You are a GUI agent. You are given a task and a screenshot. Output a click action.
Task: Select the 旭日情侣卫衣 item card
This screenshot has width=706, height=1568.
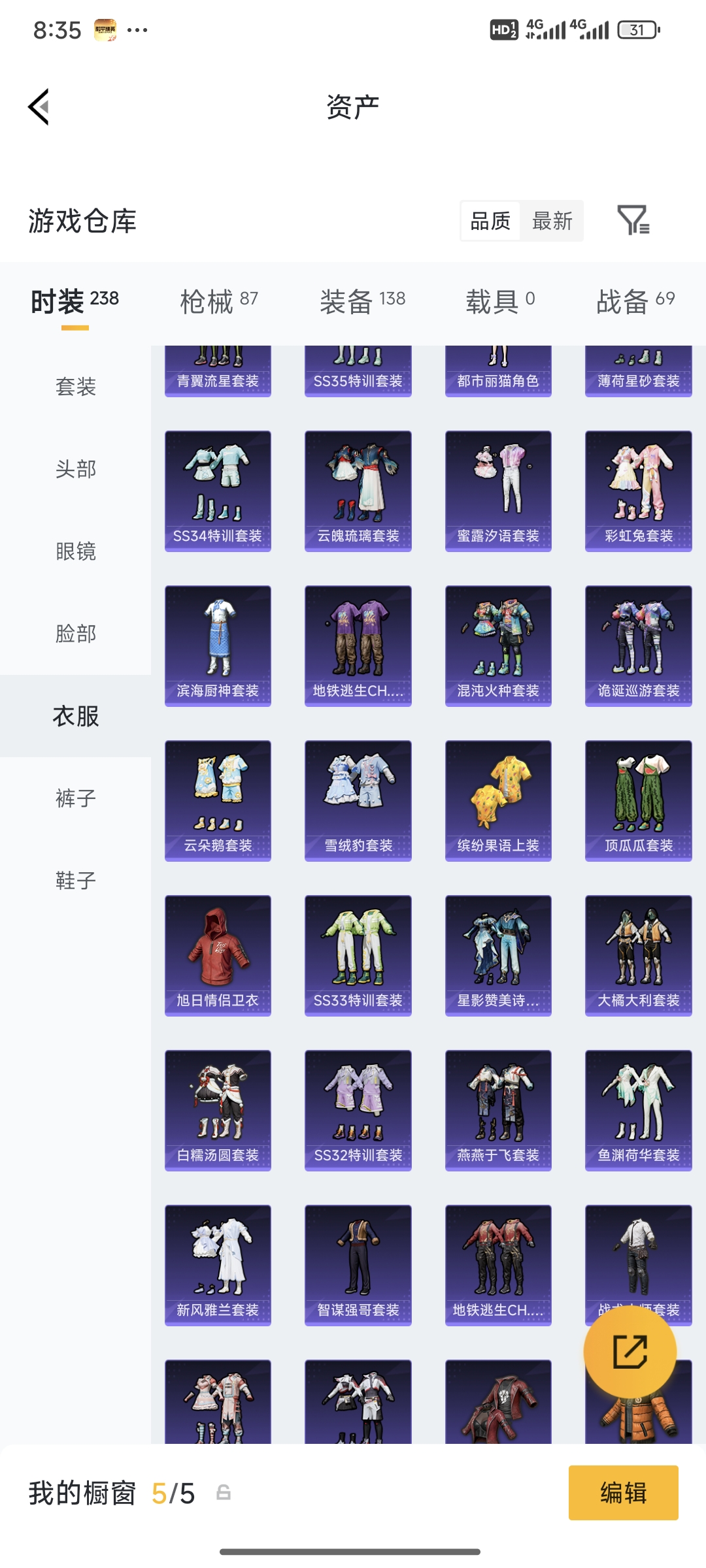(218, 955)
